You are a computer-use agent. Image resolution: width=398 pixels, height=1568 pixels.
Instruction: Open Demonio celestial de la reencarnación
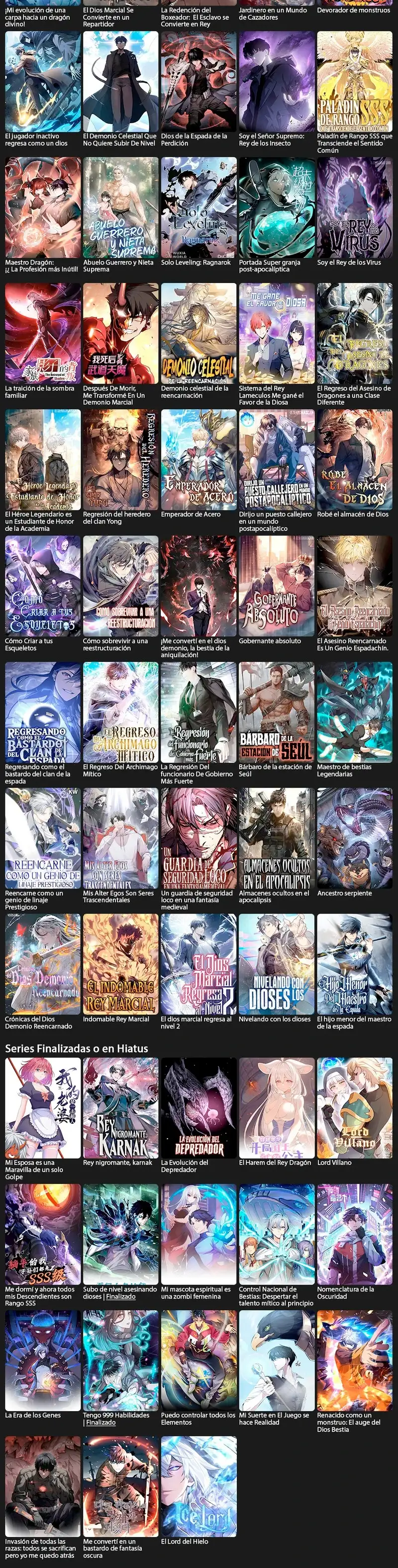pyautogui.click(x=198, y=333)
